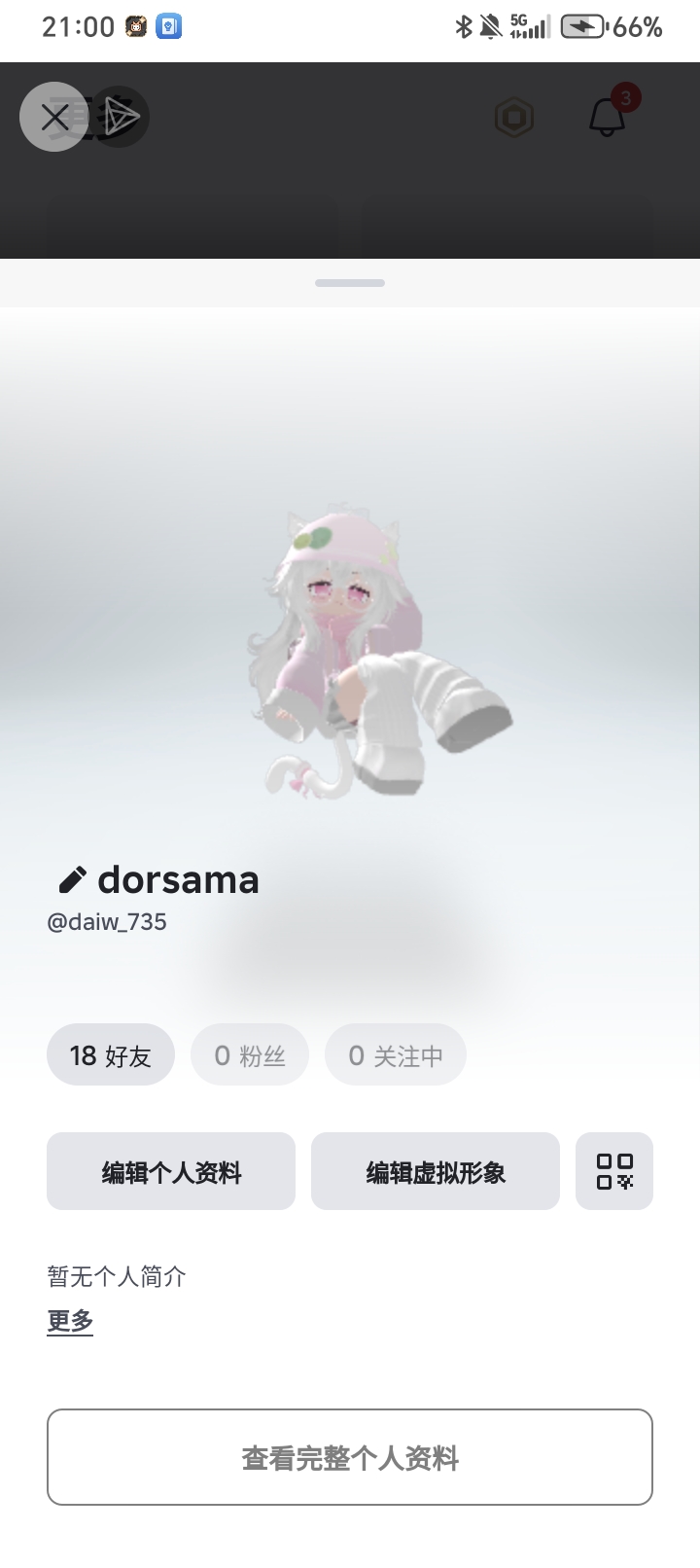Screen dimensions: 700x1568
Task: Open the QR code profile share icon
Action: 614,1171
